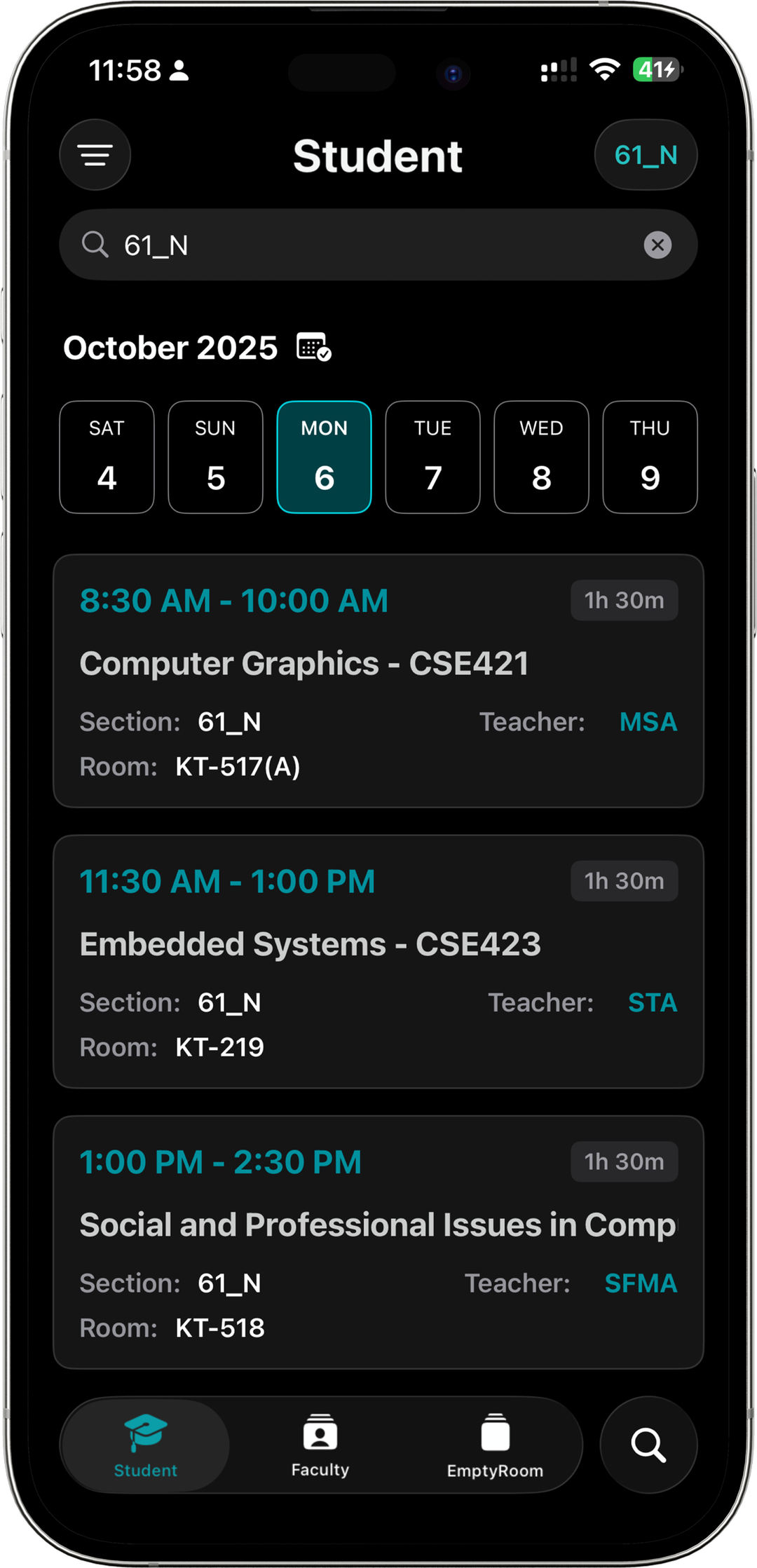Switch to the EmptyRoom tab
The width and height of the screenshot is (757, 1568).
pyautogui.click(x=495, y=1445)
